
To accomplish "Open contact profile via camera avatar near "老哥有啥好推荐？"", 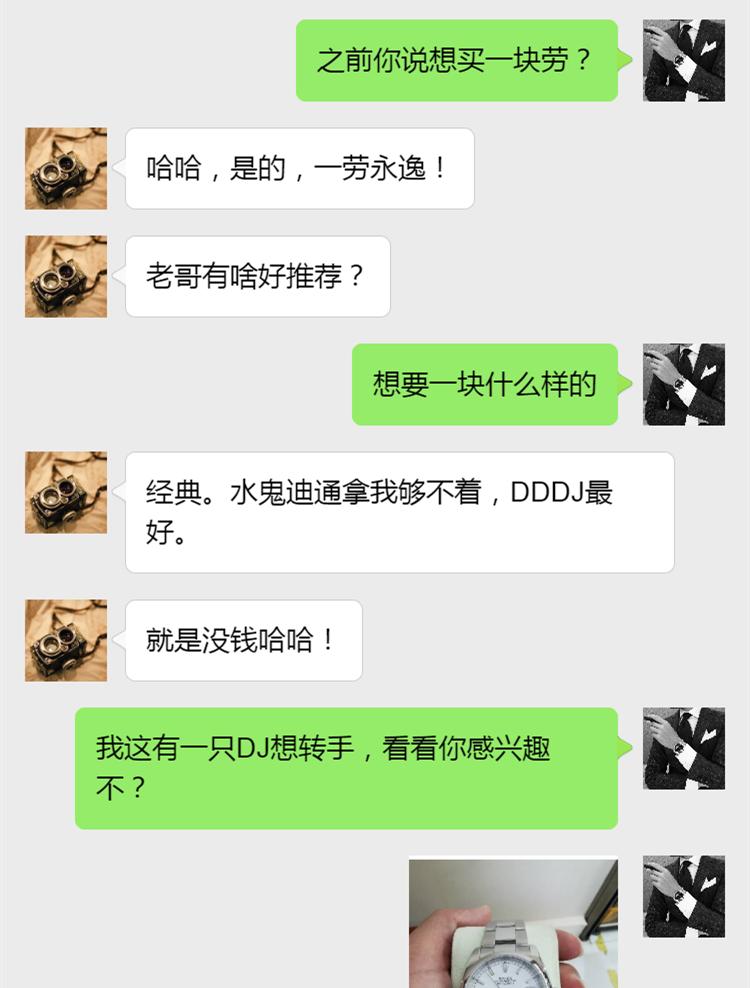I will click(x=65, y=277).
